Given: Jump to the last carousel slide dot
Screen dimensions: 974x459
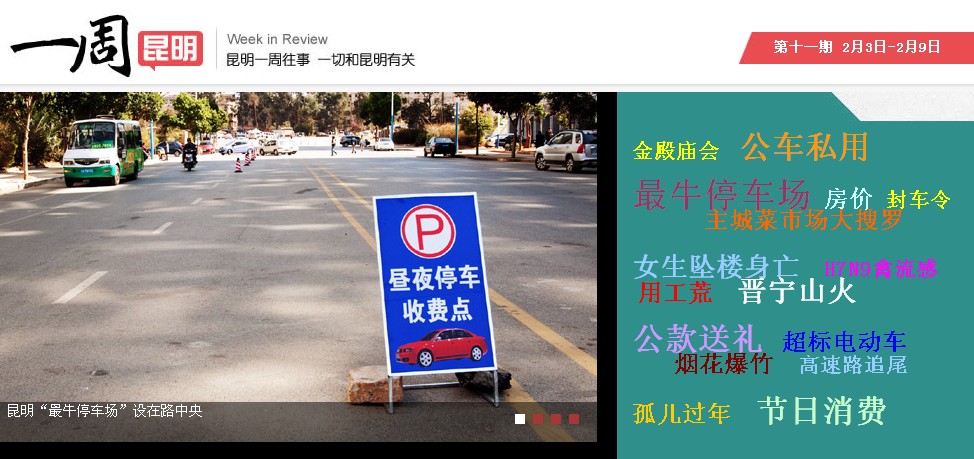Looking at the screenshot, I should point(574,419).
